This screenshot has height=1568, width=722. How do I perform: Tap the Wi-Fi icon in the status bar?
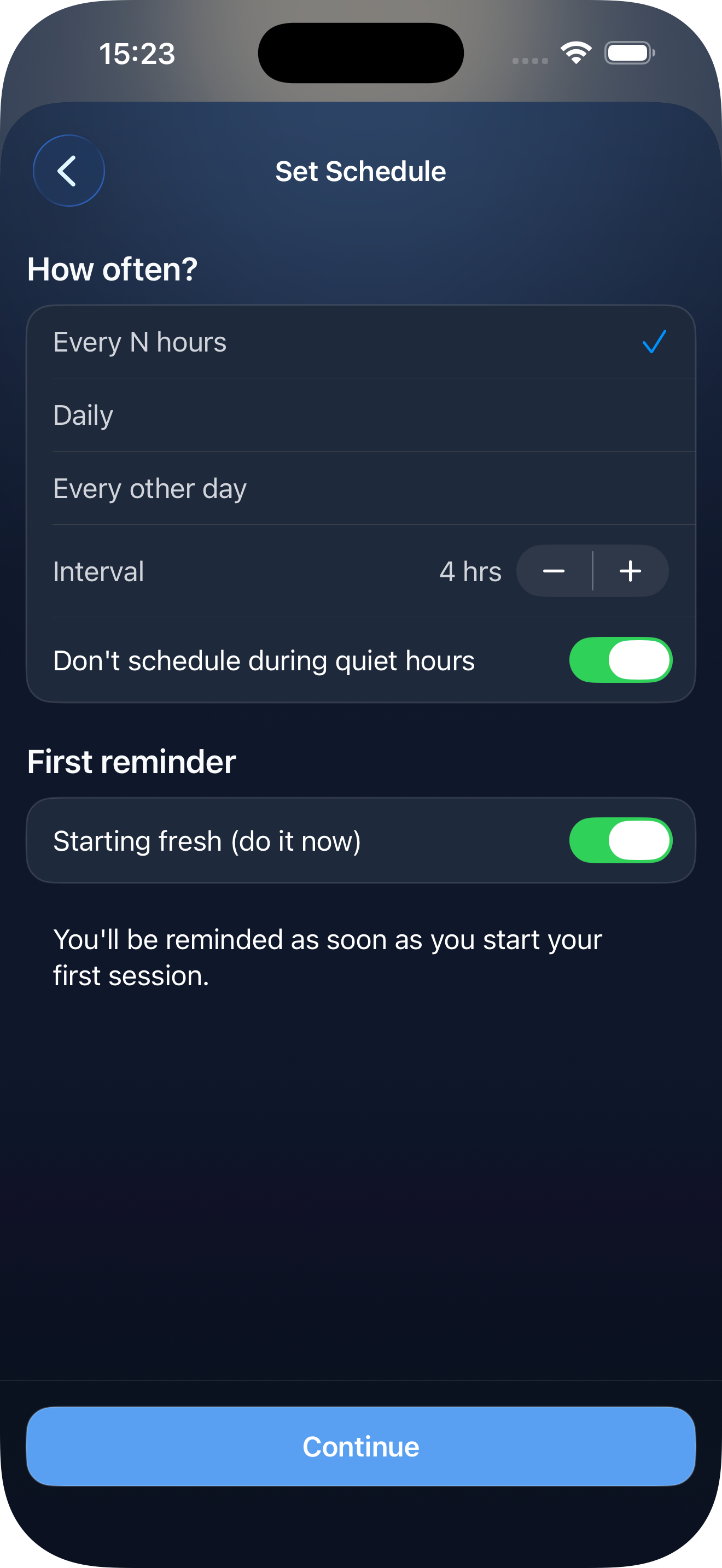[x=575, y=53]
